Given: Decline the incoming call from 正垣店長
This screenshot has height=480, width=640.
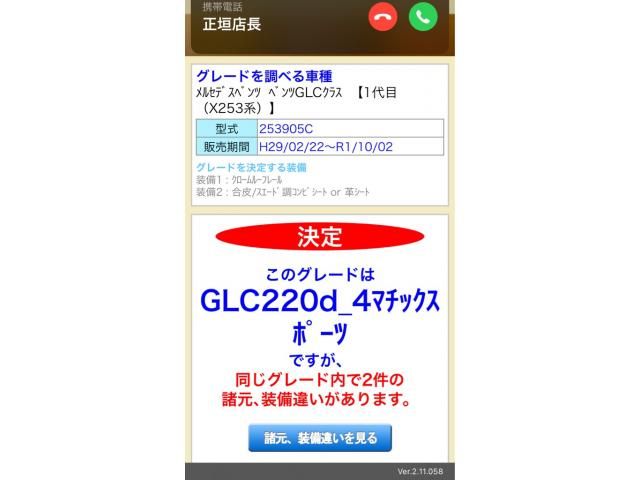Looking at the screenshot, I should [382, 16].
